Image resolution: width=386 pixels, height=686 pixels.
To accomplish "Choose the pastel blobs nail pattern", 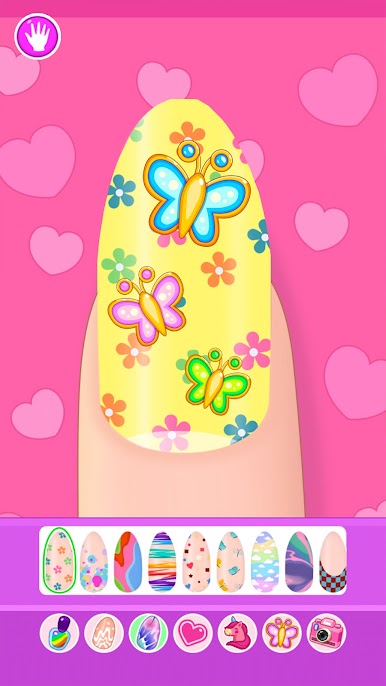I will pos(94,562).
